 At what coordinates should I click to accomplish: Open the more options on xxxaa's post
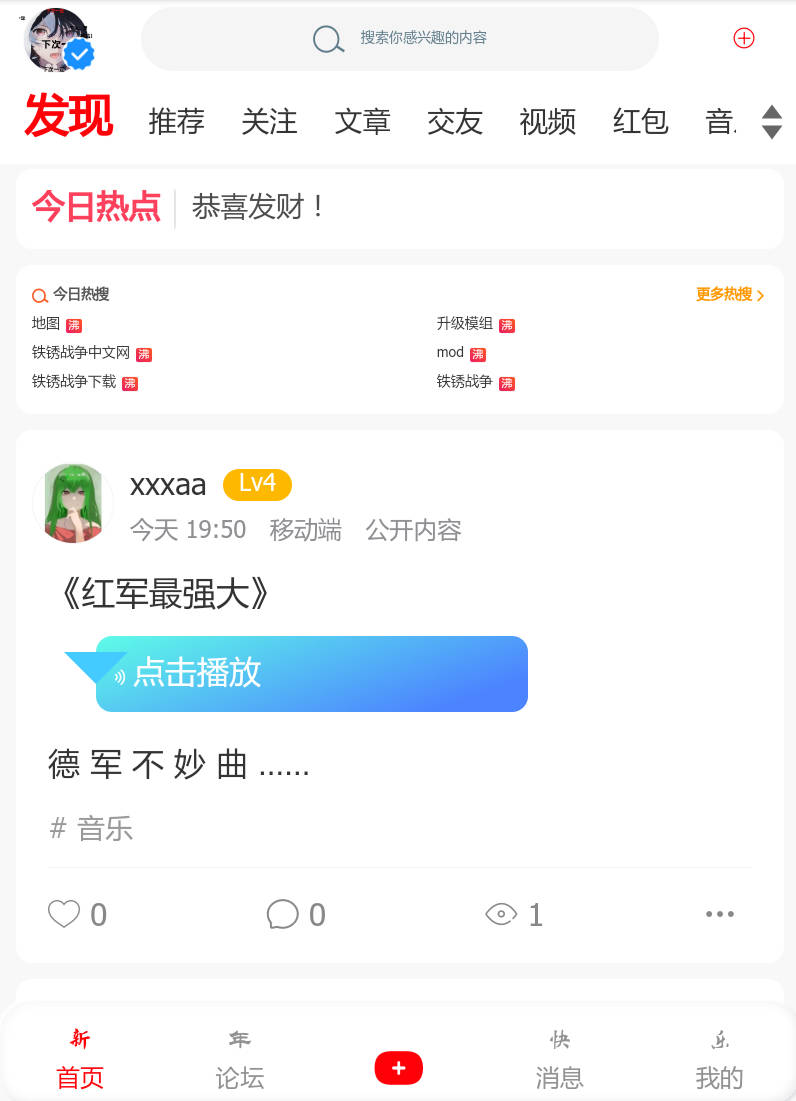tap(720, 914)
